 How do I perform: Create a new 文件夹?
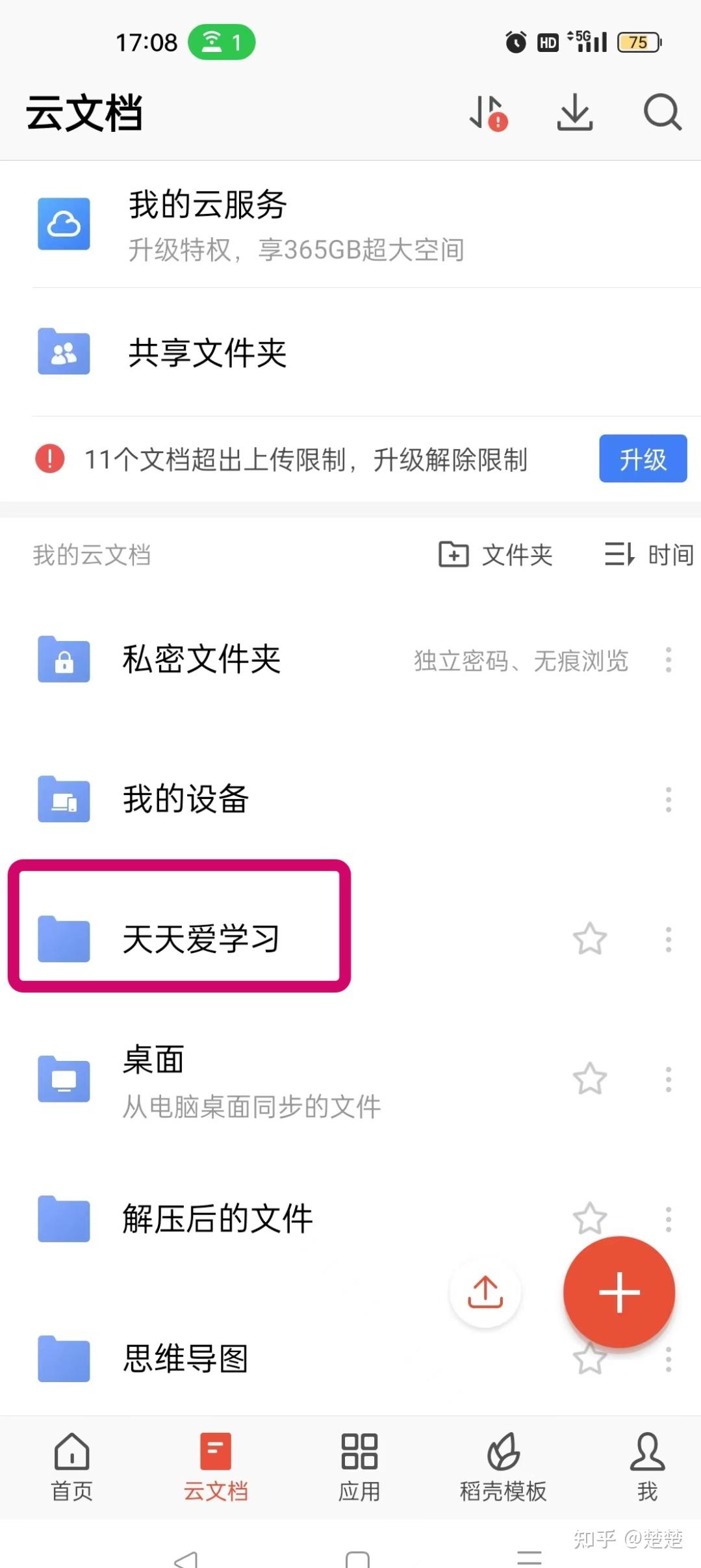click(x=496, y=555)
